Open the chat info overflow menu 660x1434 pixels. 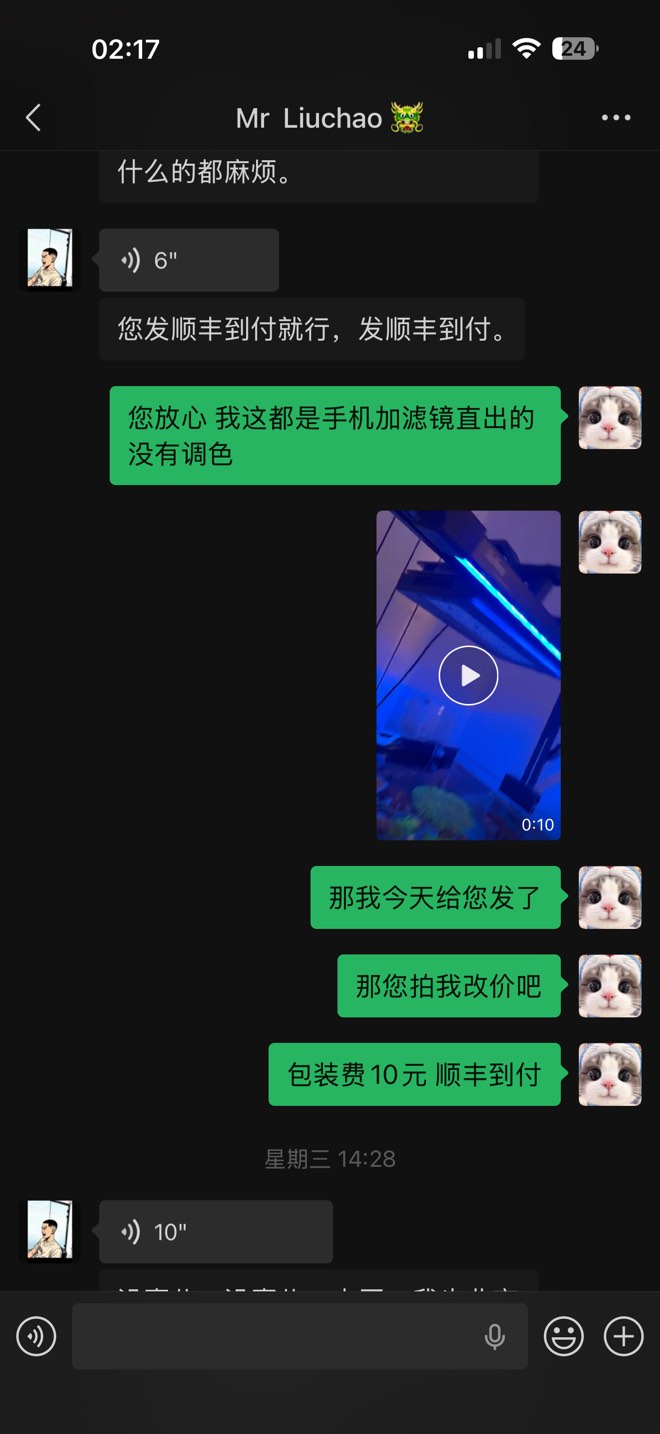pos(615,118)
